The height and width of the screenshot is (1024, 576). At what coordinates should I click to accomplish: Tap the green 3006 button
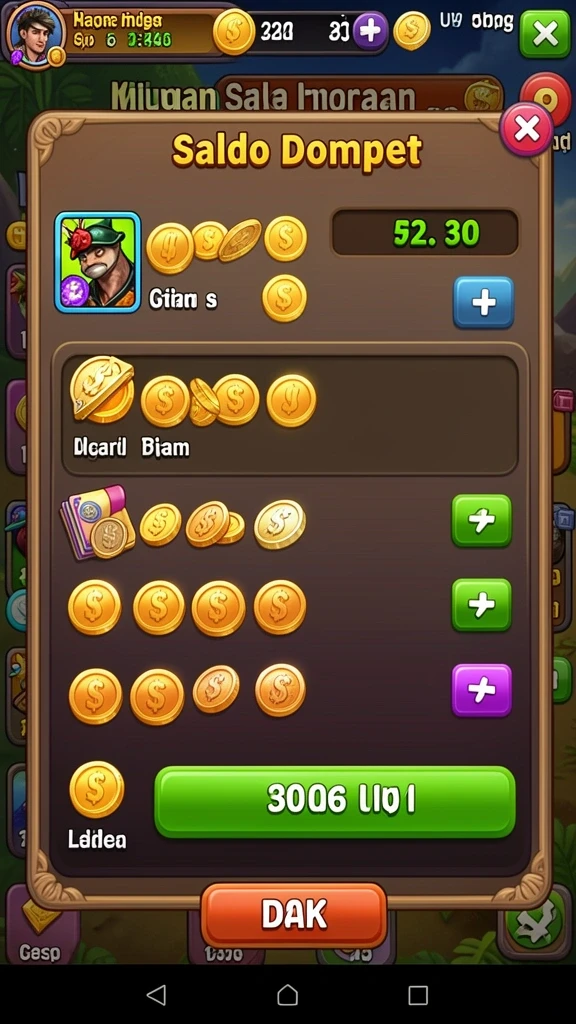[x=335, y=801]
